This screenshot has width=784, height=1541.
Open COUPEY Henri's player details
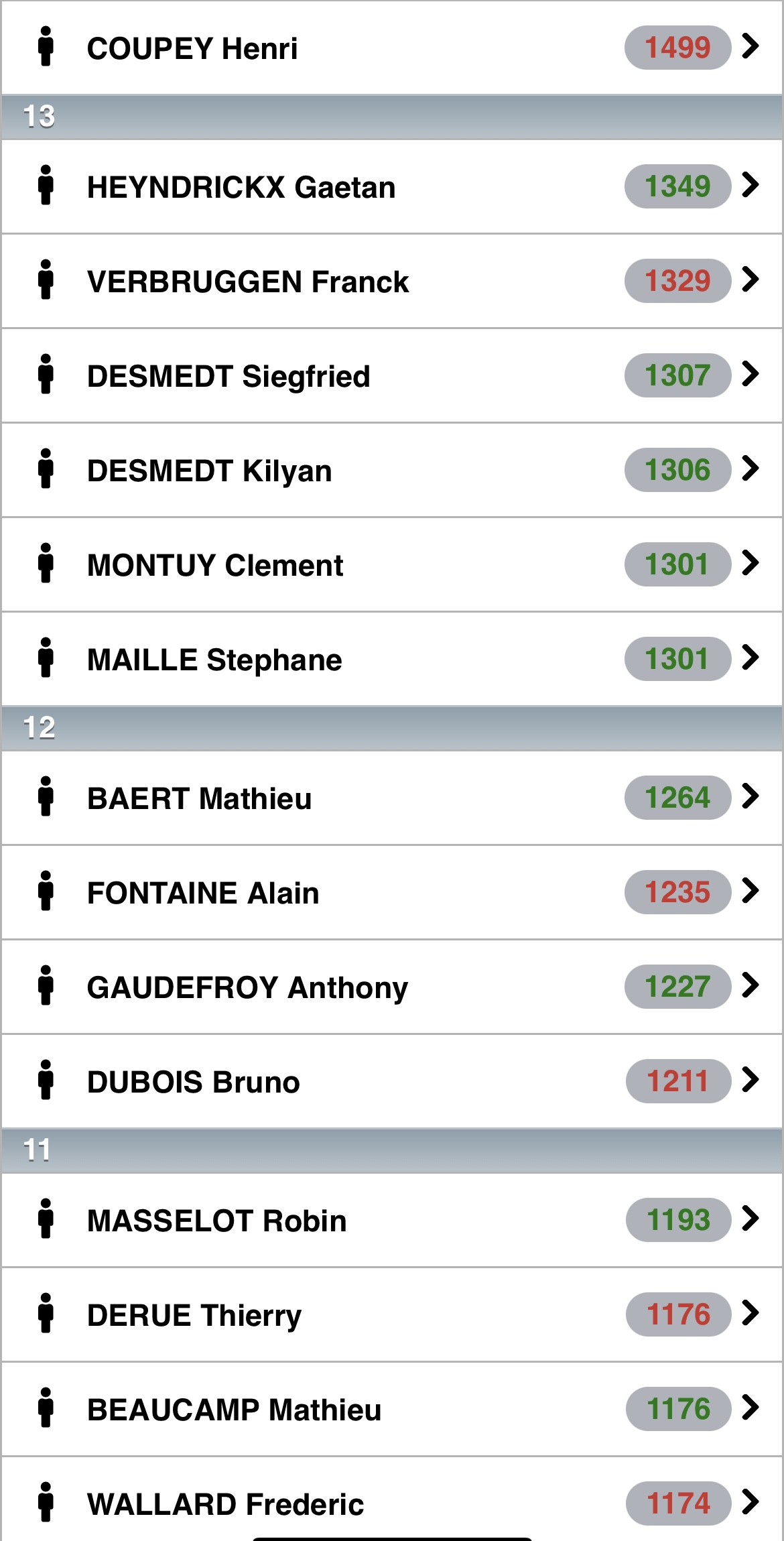click(392, 48)
